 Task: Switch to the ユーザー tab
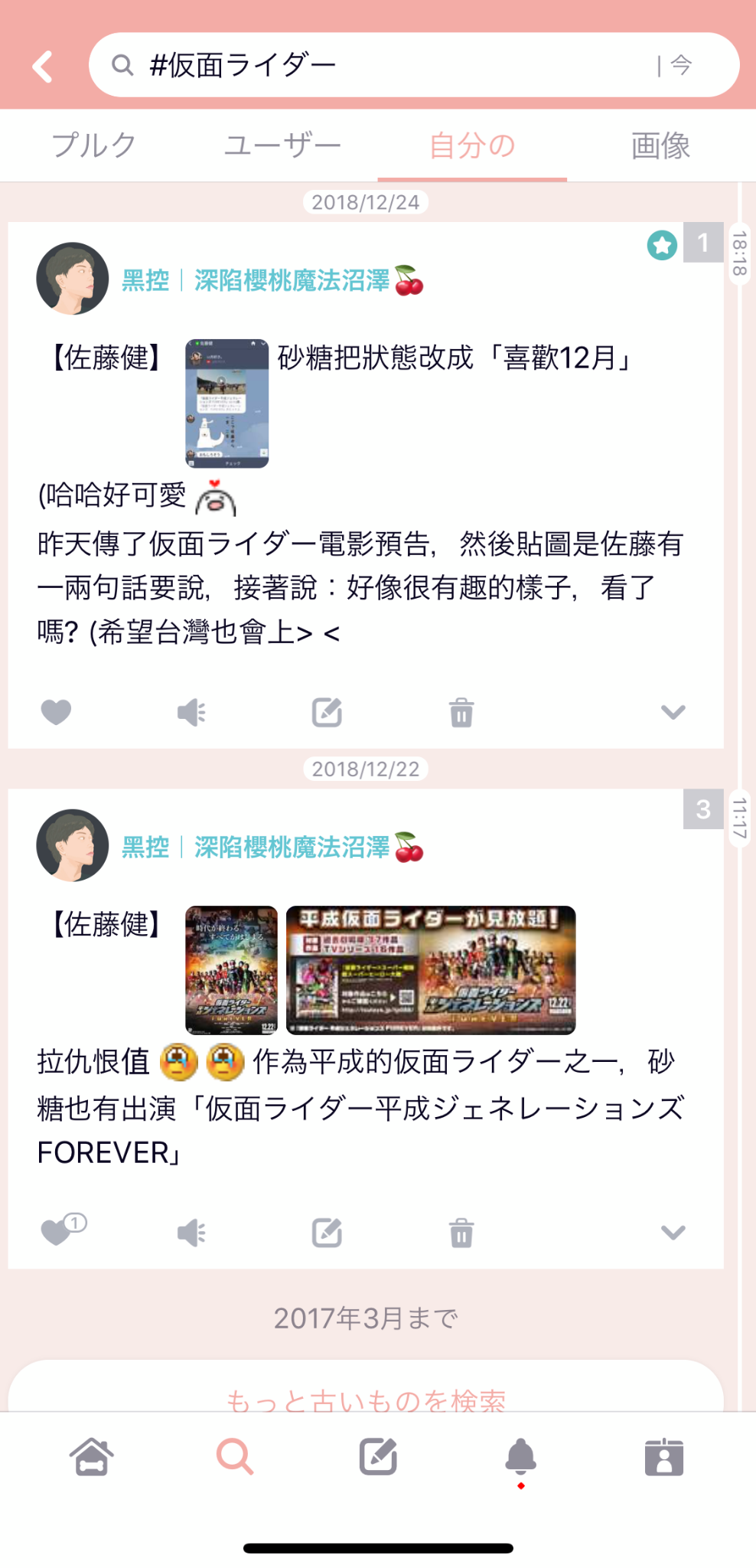pos(282,145)
